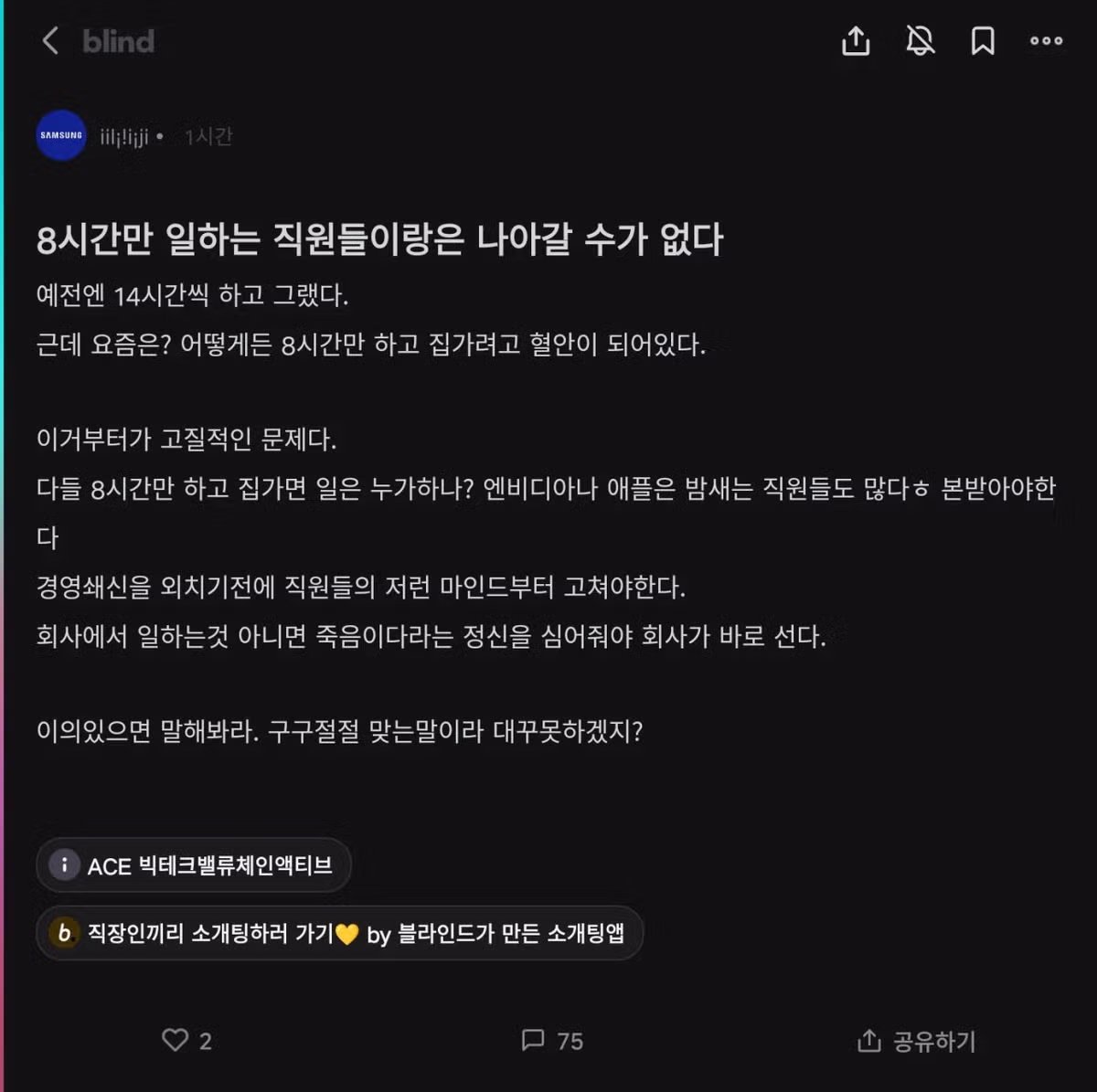This screenshot has height=1092, width=1097.
Task: Open 직장인끼리 소개팅하러 가기 chip
Action: point(339,933)
